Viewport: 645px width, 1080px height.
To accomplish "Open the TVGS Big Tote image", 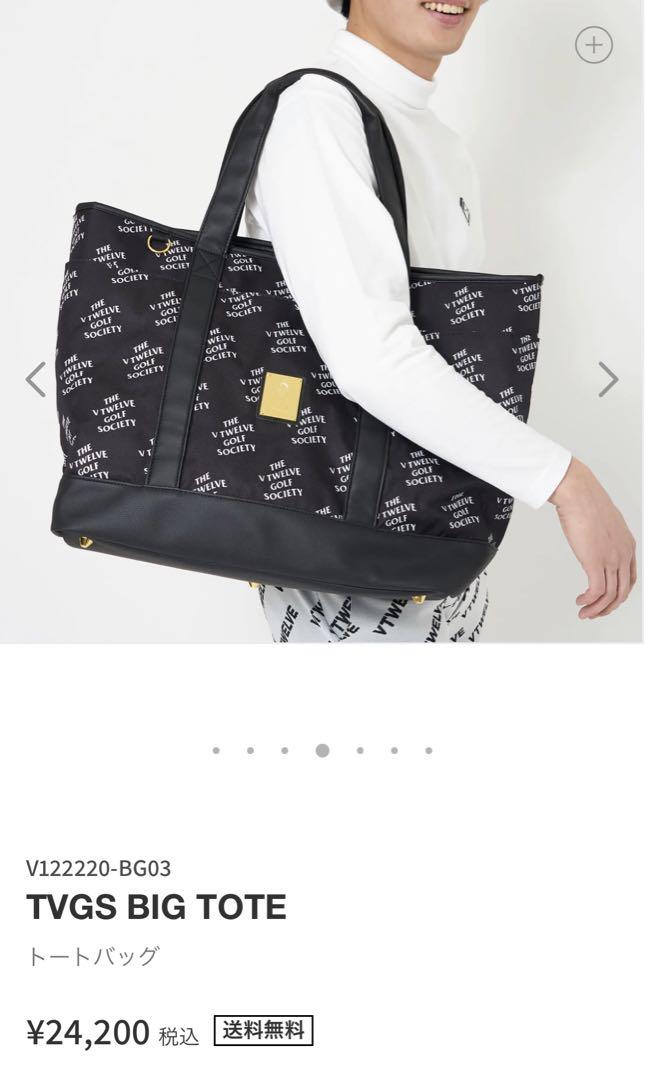I will tap(322, 322).
